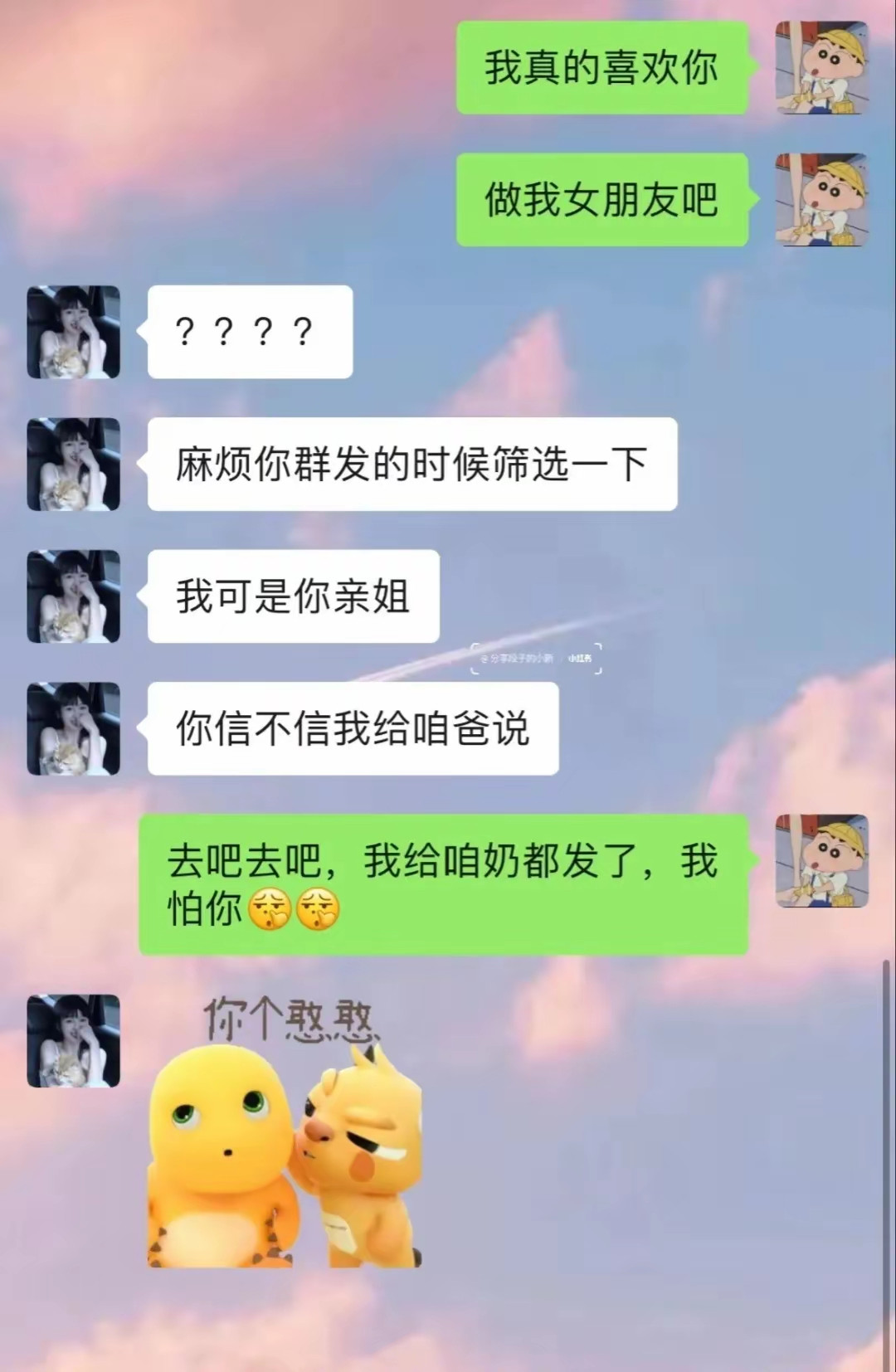Tap the avatar beside 我可是你亲姐 message
Screen dimensions: 896x1372
point(75,596)
